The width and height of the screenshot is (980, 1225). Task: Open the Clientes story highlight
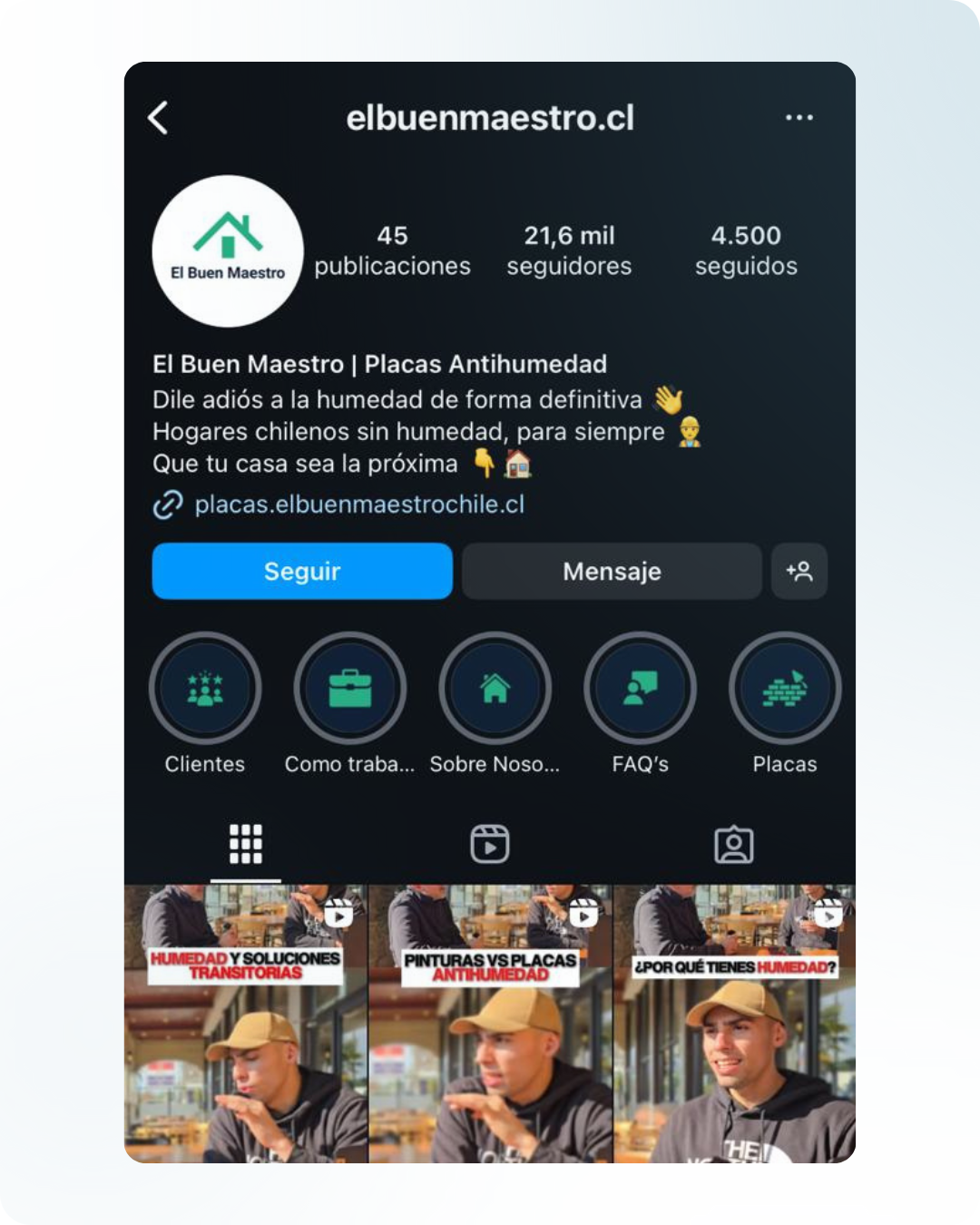click(205, 688)
